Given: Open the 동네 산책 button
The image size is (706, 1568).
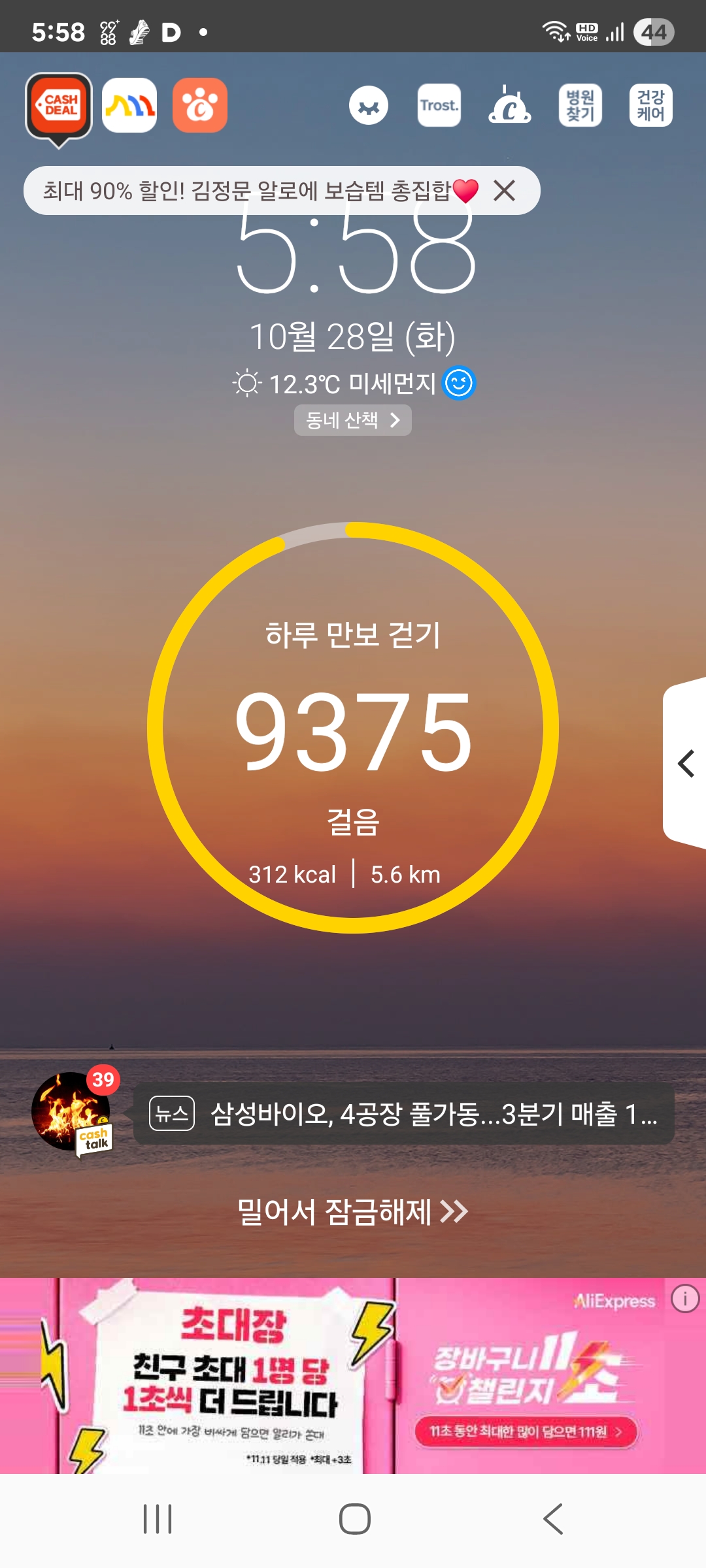Looking at the screenshot, I should tap(353, 420).
